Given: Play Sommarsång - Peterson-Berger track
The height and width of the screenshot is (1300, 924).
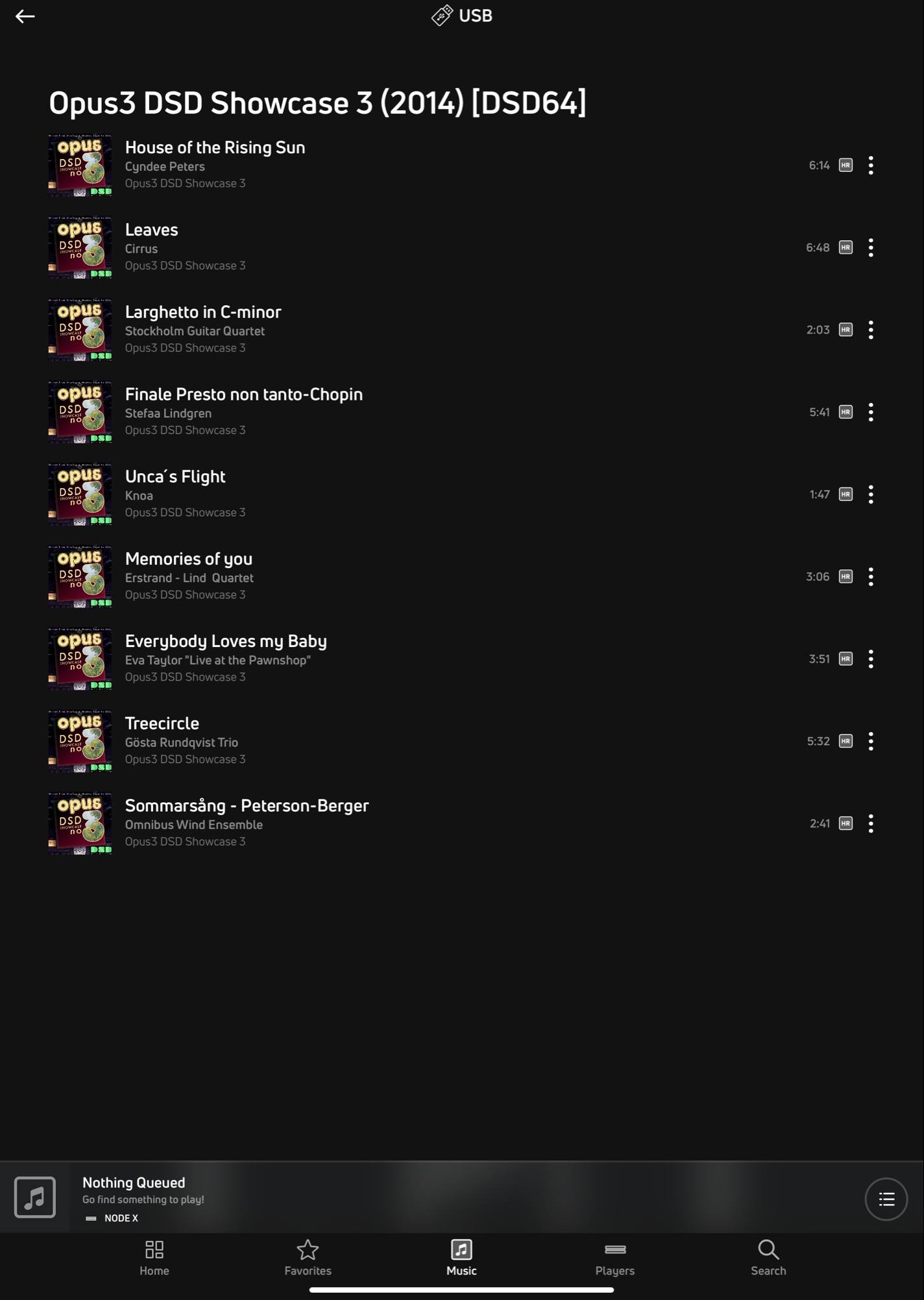Looking at the screenshot, I should point(247,806).
